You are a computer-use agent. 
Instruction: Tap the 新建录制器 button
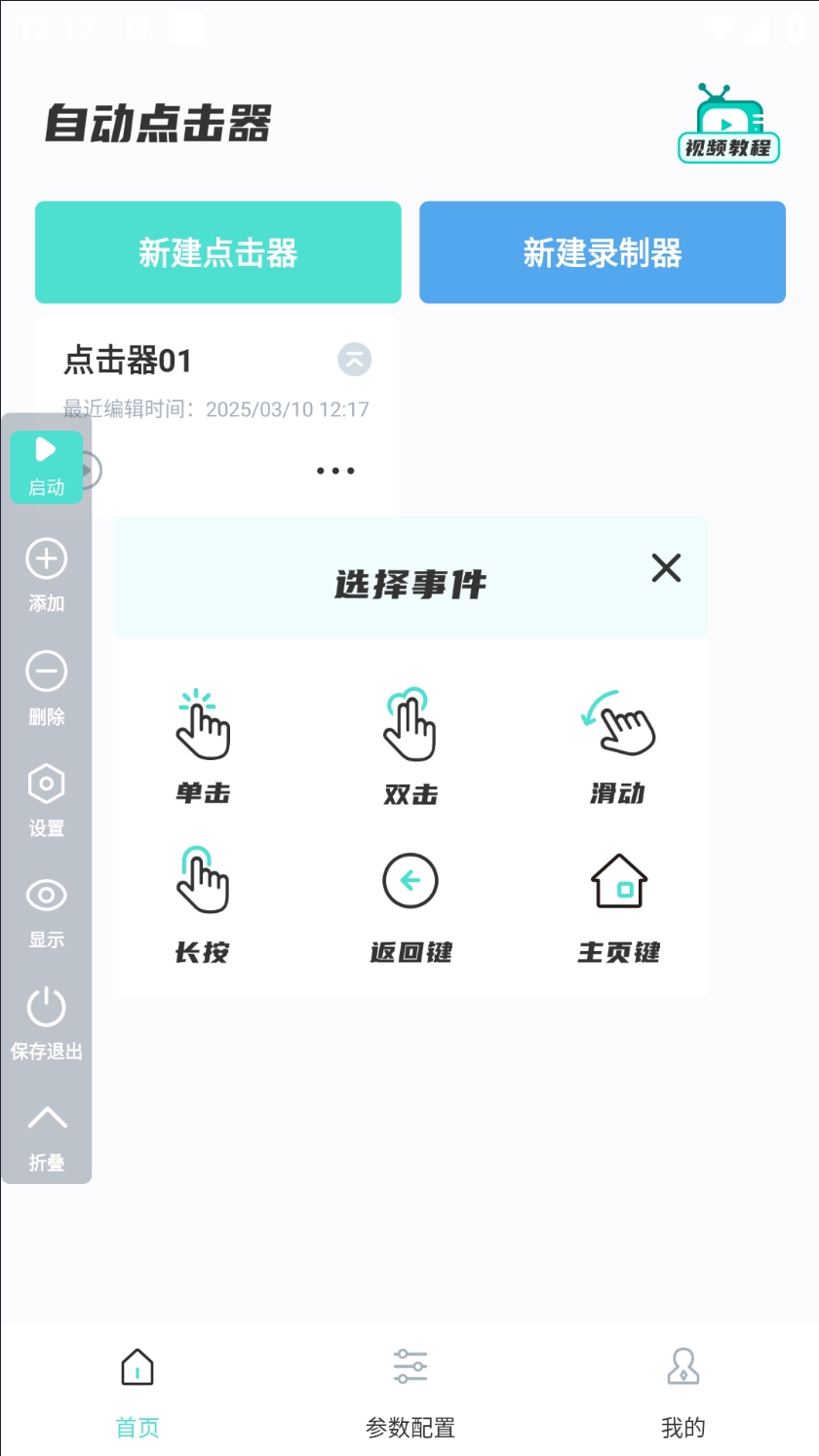(602, 252)
